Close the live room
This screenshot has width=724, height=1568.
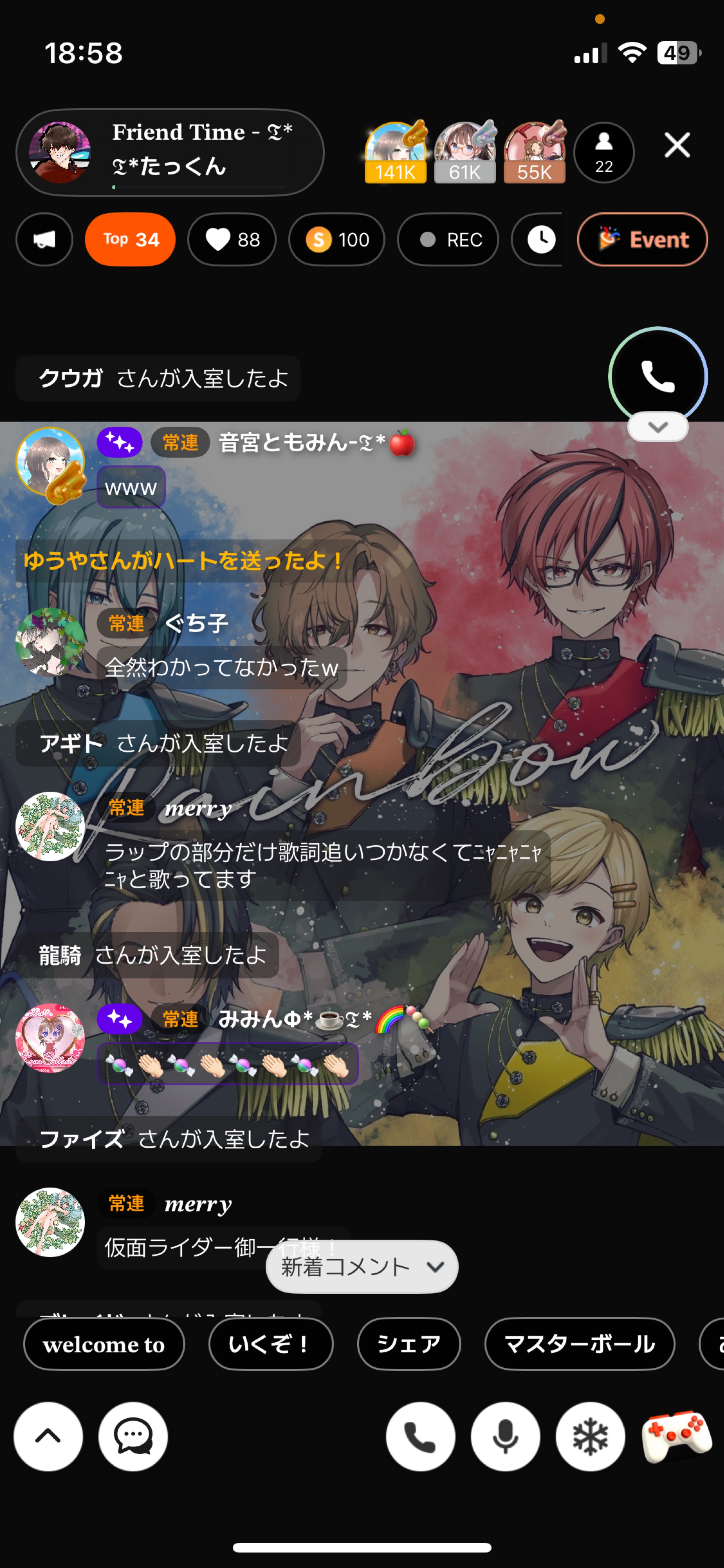coord(677,145)
